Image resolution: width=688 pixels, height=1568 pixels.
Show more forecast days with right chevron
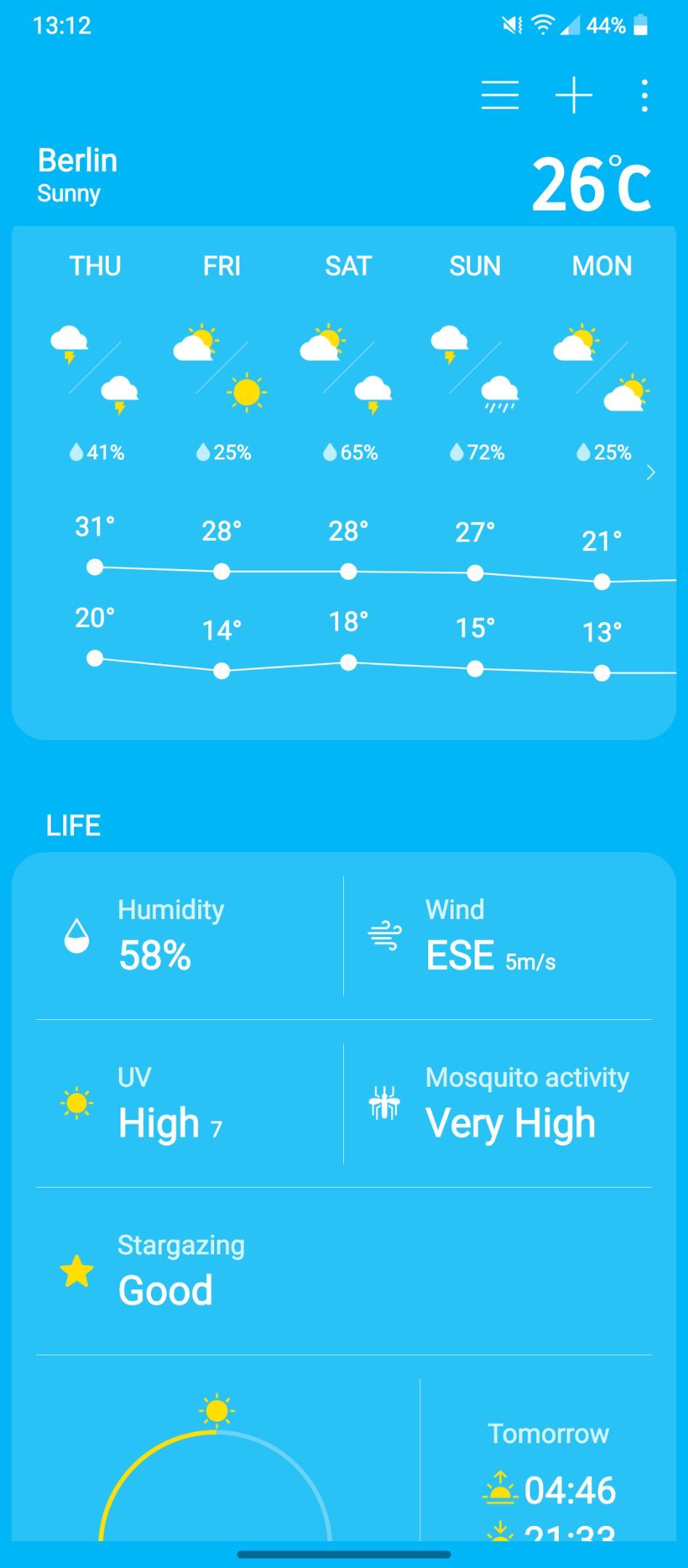pyautogui.click(x=651, y=473)
